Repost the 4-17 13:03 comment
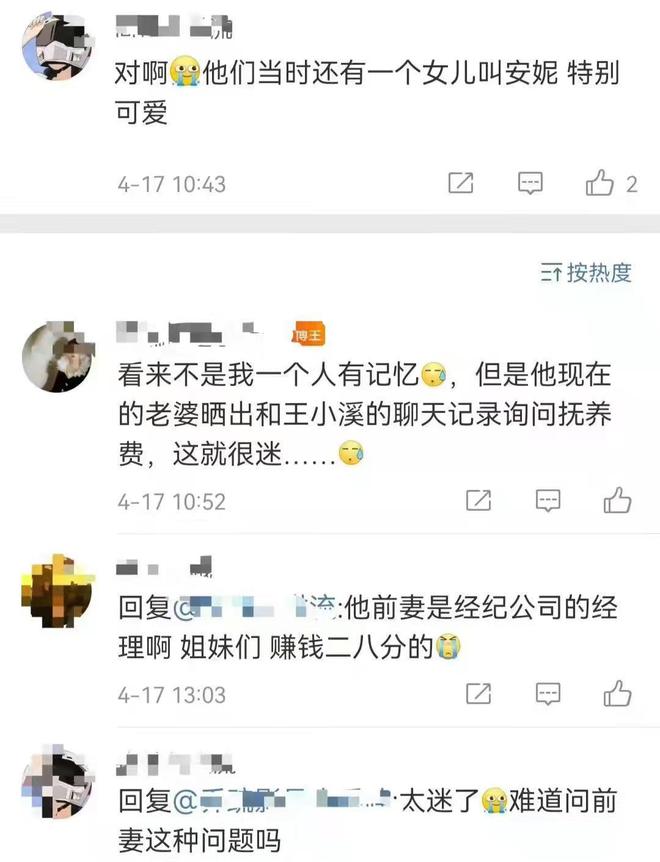 tap(478, 693)
